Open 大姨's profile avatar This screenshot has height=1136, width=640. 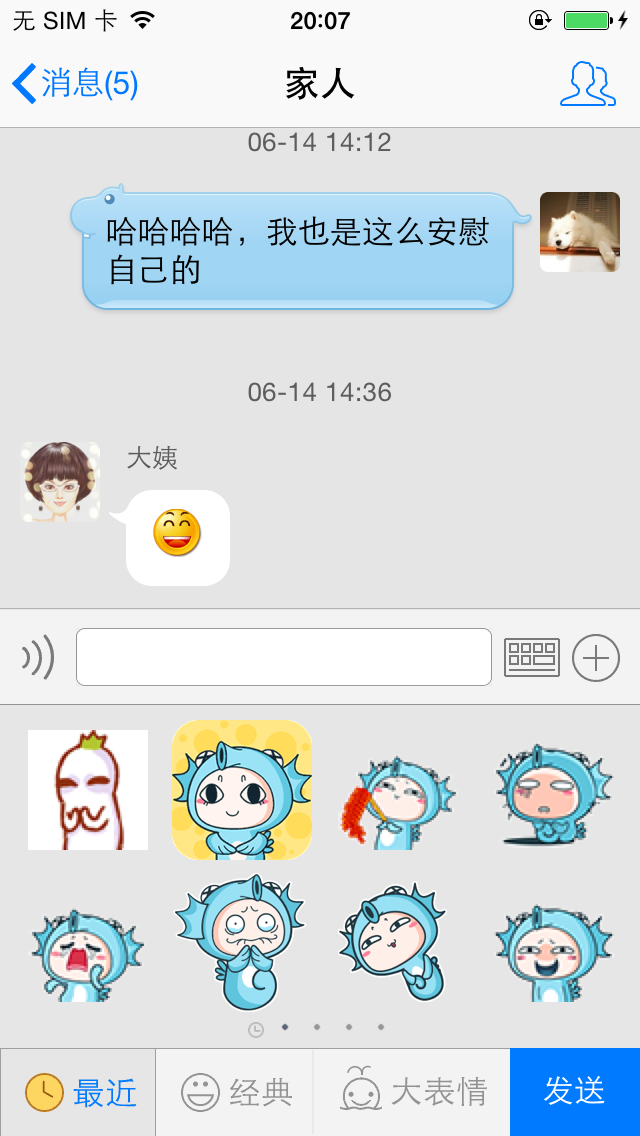[x=61, y=482]
